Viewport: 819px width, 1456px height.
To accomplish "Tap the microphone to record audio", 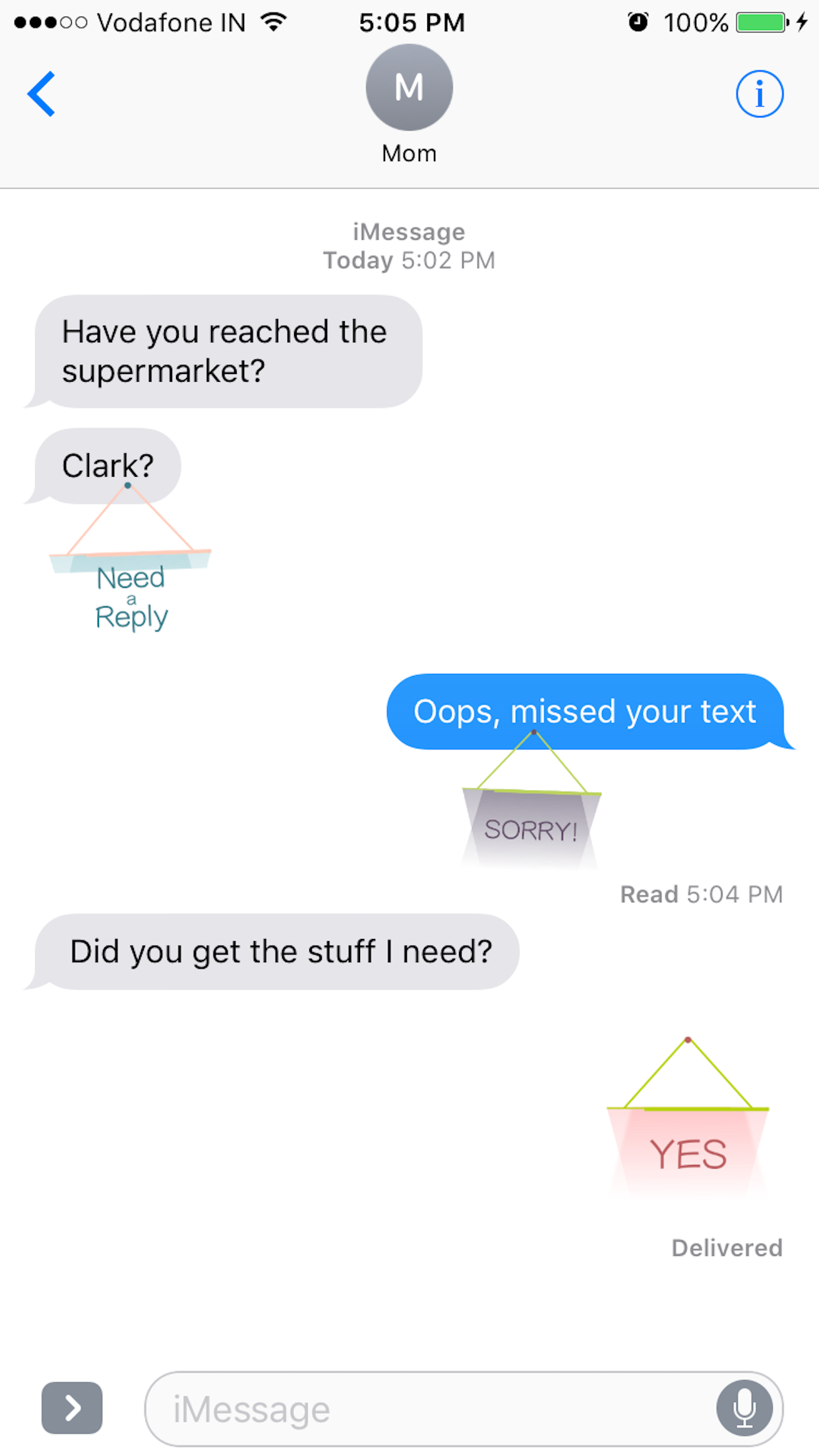I will (x=744, y=1408).
